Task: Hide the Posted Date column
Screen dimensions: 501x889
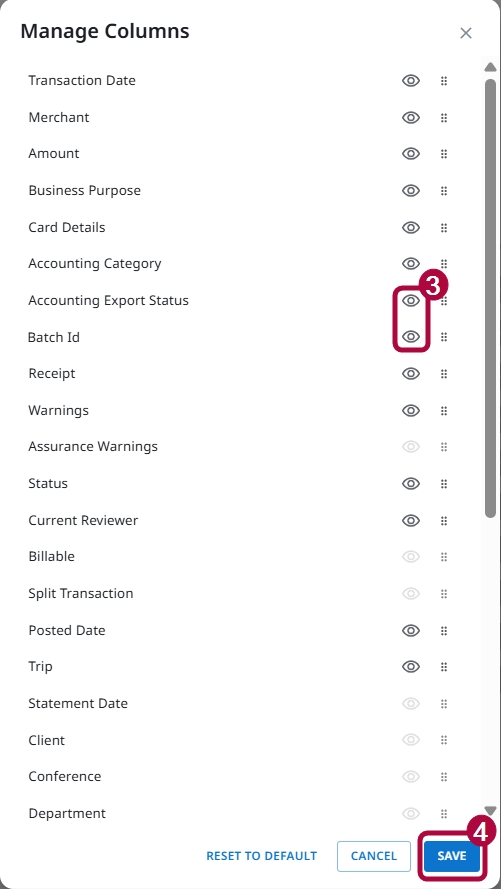Action: tap(411, 630)
